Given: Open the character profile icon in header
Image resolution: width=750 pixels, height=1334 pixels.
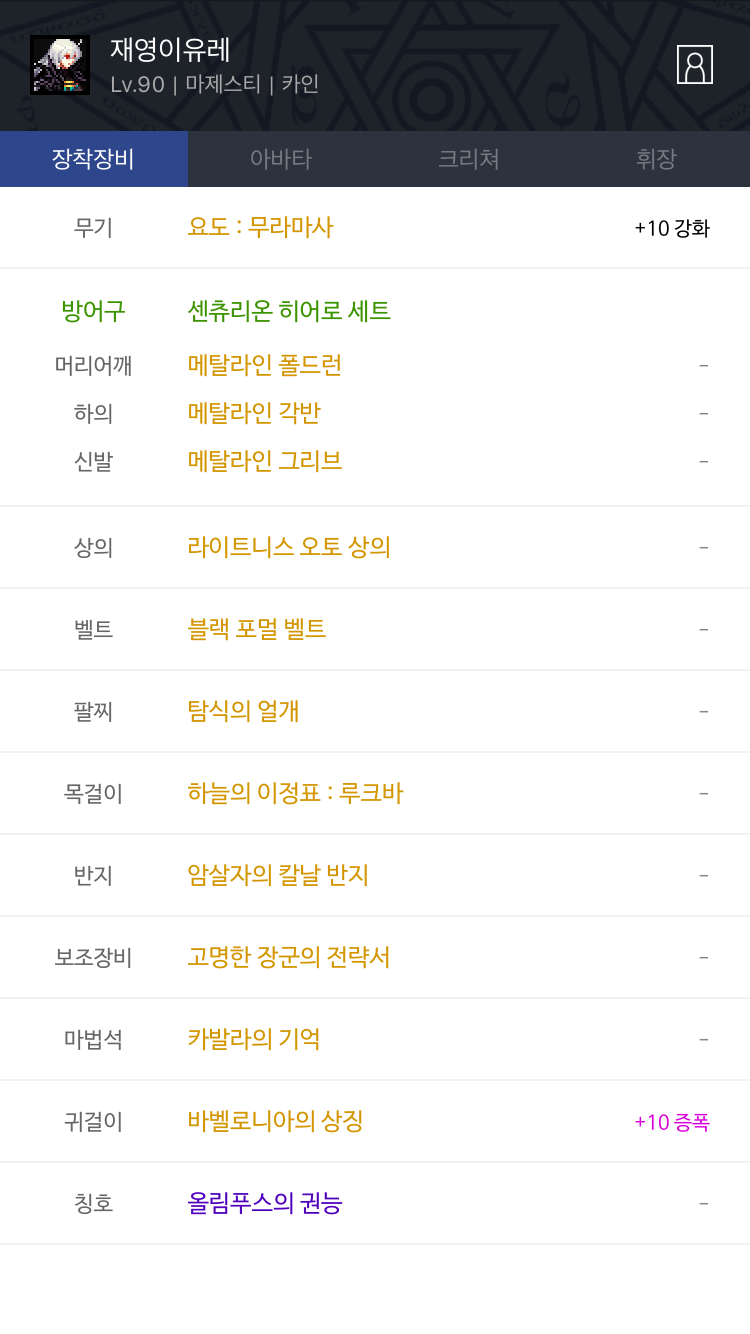Looking at the screenshot, I should coord(694,65).
